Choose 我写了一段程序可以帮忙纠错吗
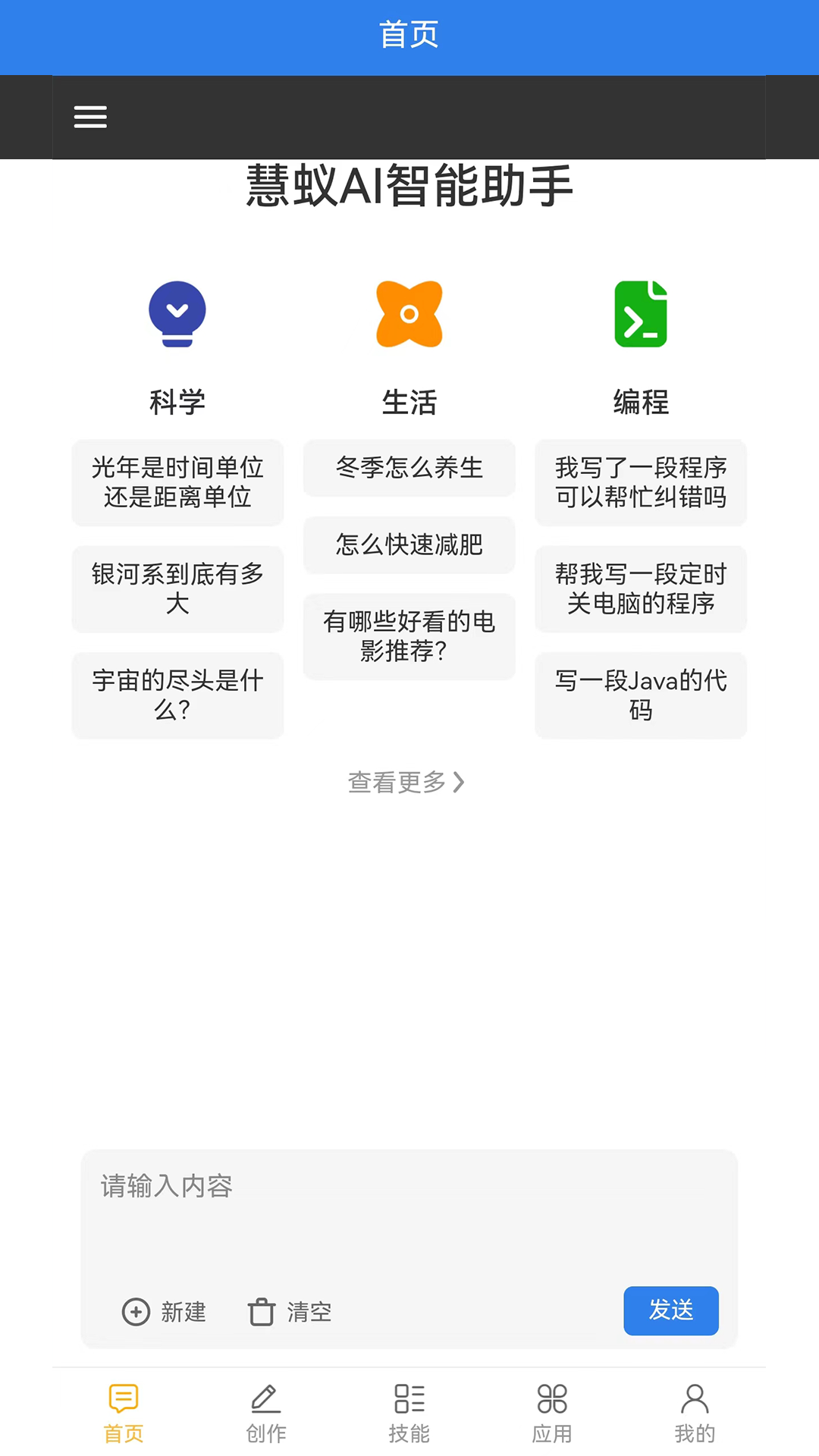This screenshot has height=1456, width=819. pos(641,482)
